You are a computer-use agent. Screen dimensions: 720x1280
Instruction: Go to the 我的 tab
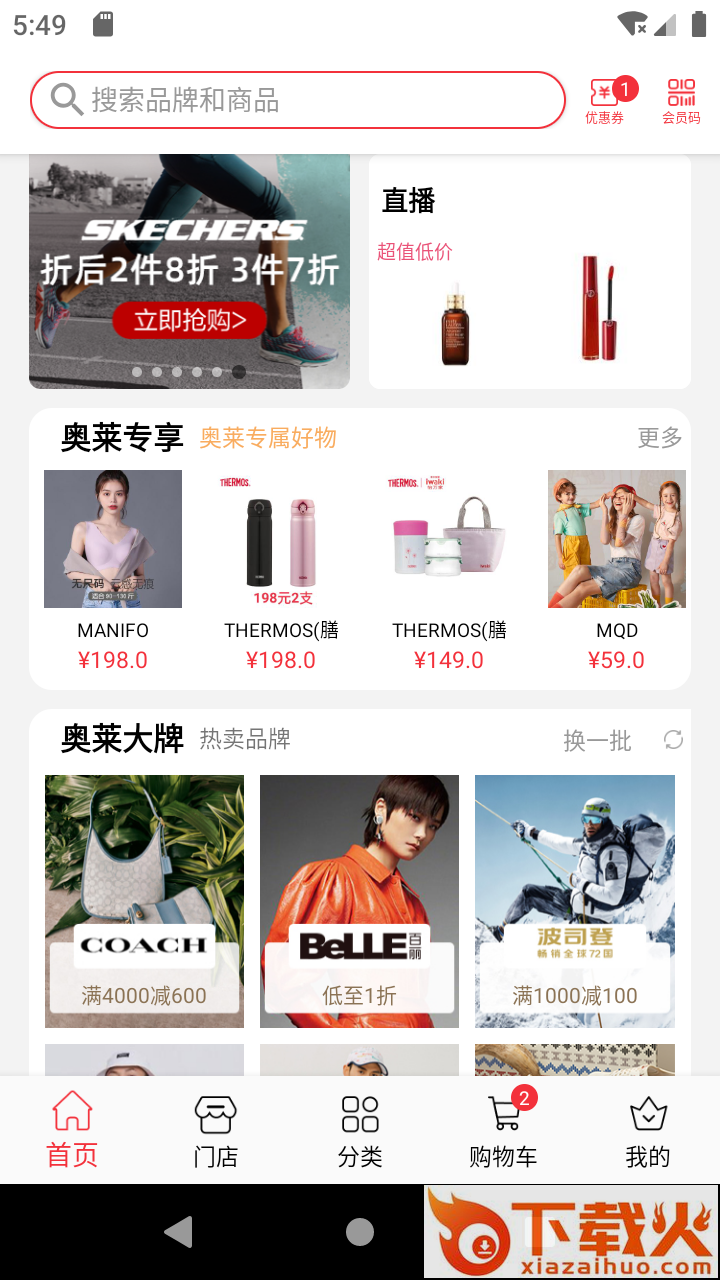pos(647,1131)
